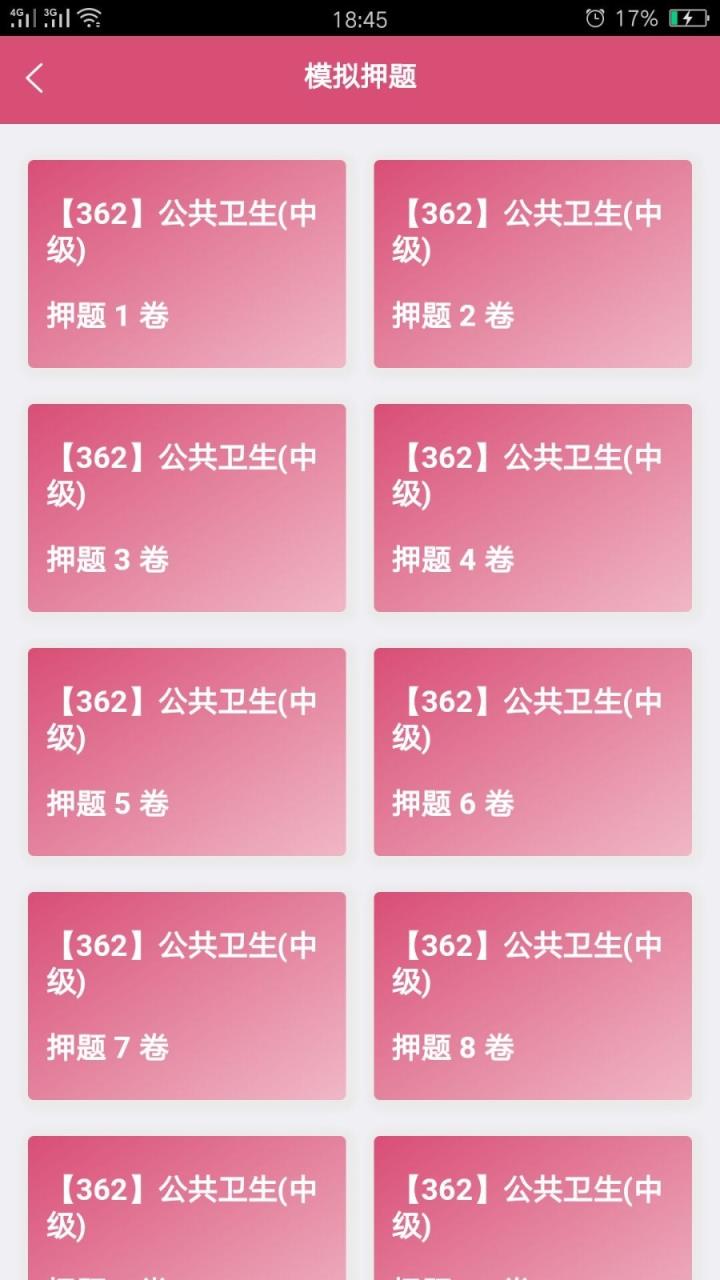This screenshot has width=720, height=1280.
Task: Start 押题 6 卷 mock exam
Action: pyautogui.click(x=532, y=753)
